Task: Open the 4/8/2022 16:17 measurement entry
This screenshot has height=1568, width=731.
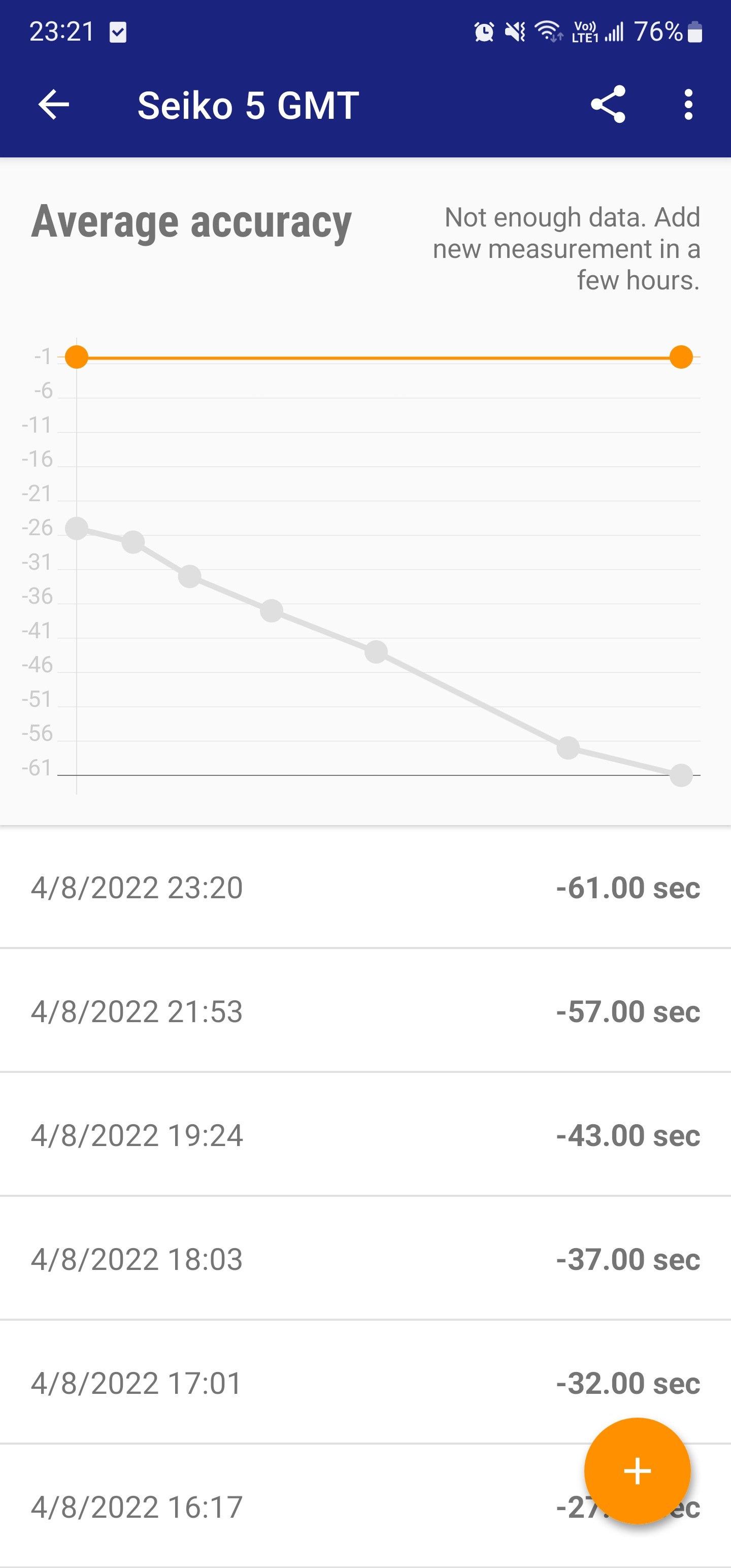Action: [x=365, y=1506]
